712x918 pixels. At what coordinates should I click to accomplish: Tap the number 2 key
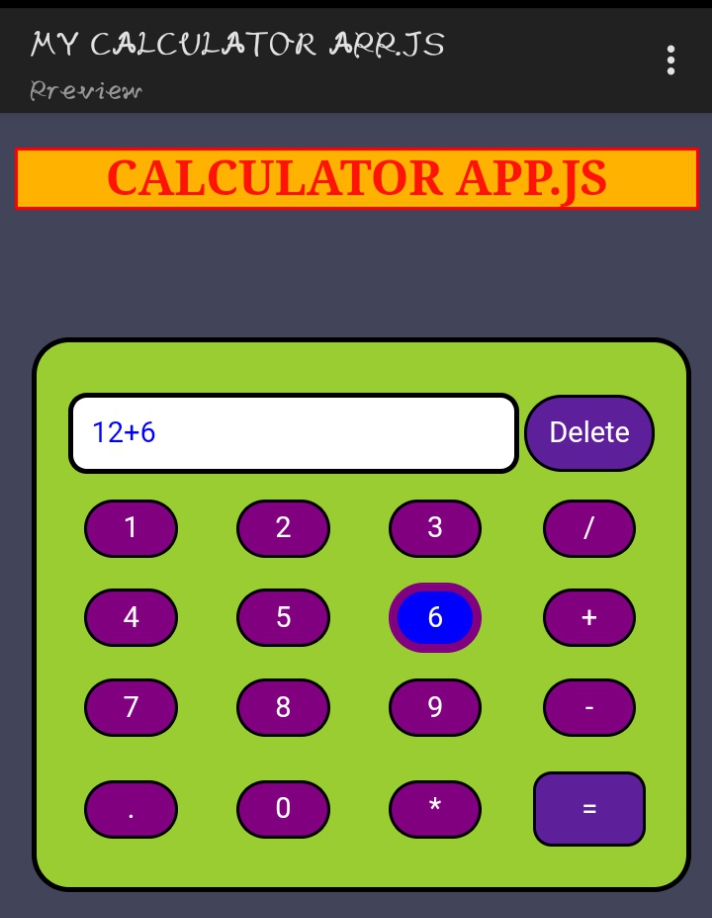pyautogui.click(x=283, y=528)
